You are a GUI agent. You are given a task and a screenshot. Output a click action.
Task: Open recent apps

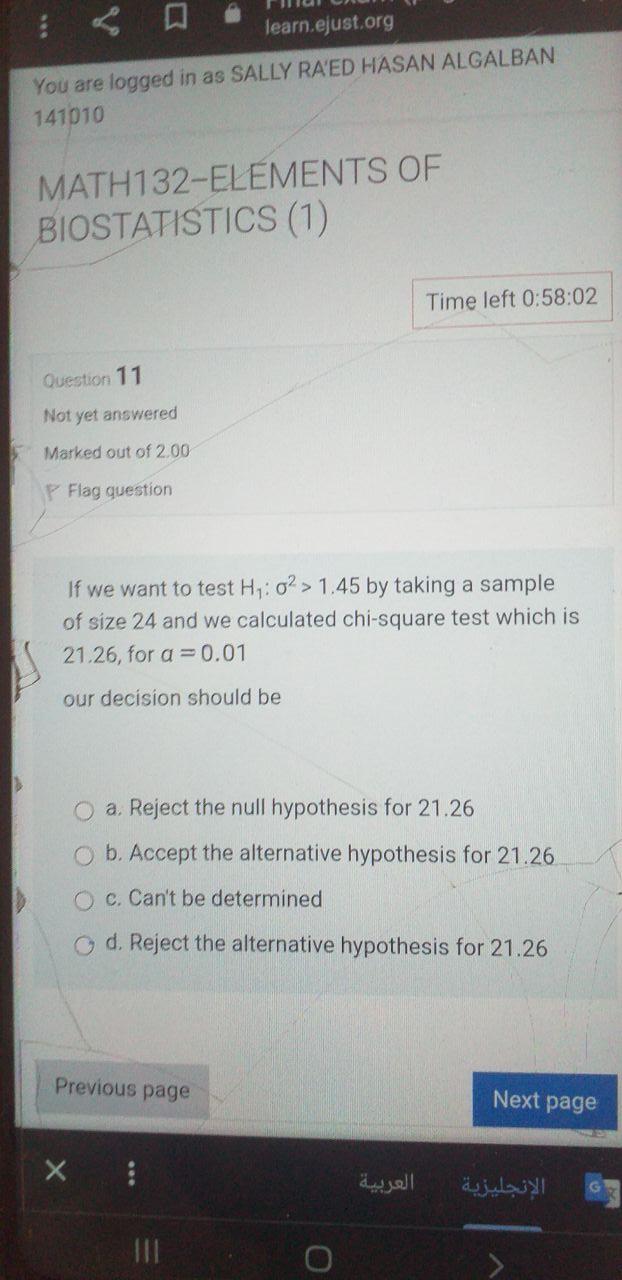pyautogui.click(x=147, y=1252)
